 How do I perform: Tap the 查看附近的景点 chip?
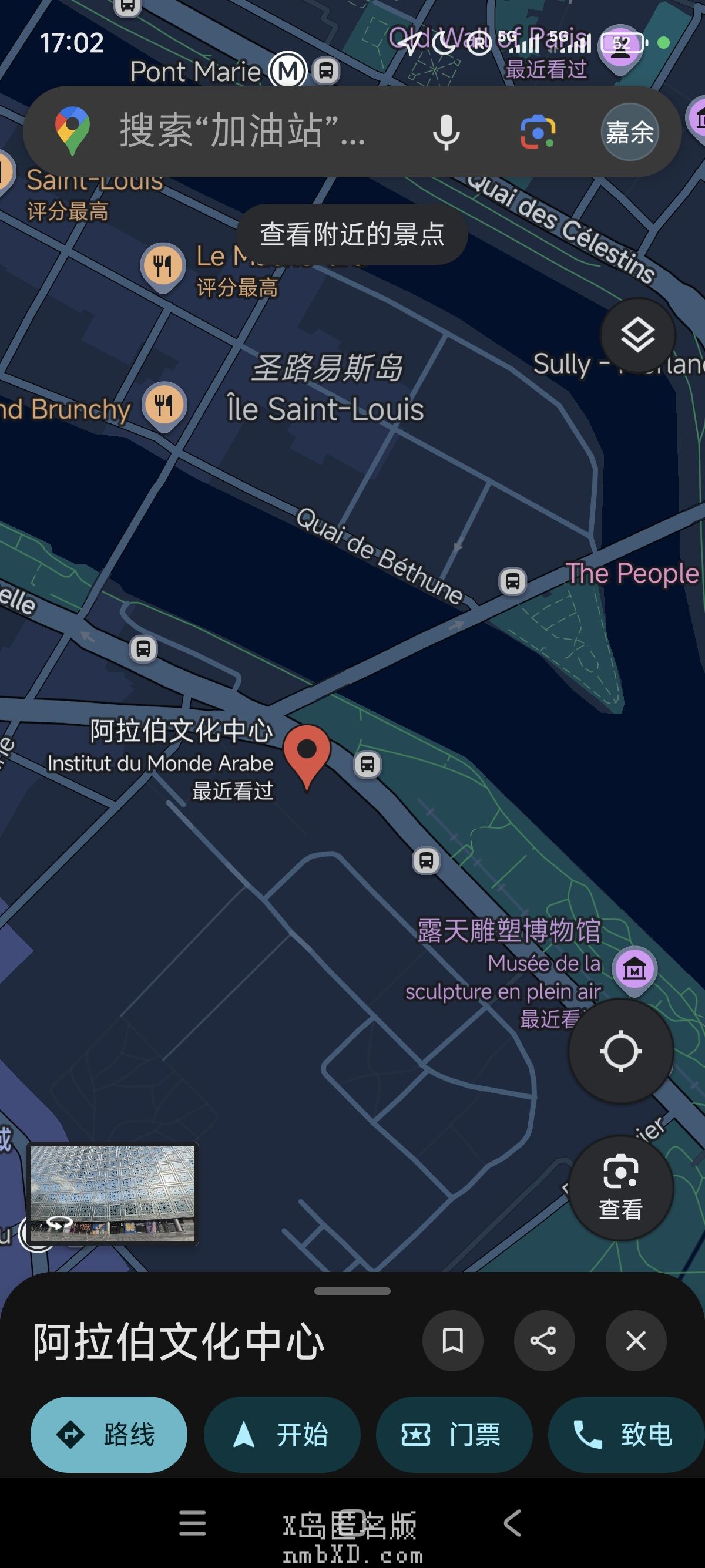[x=352, y=234]
